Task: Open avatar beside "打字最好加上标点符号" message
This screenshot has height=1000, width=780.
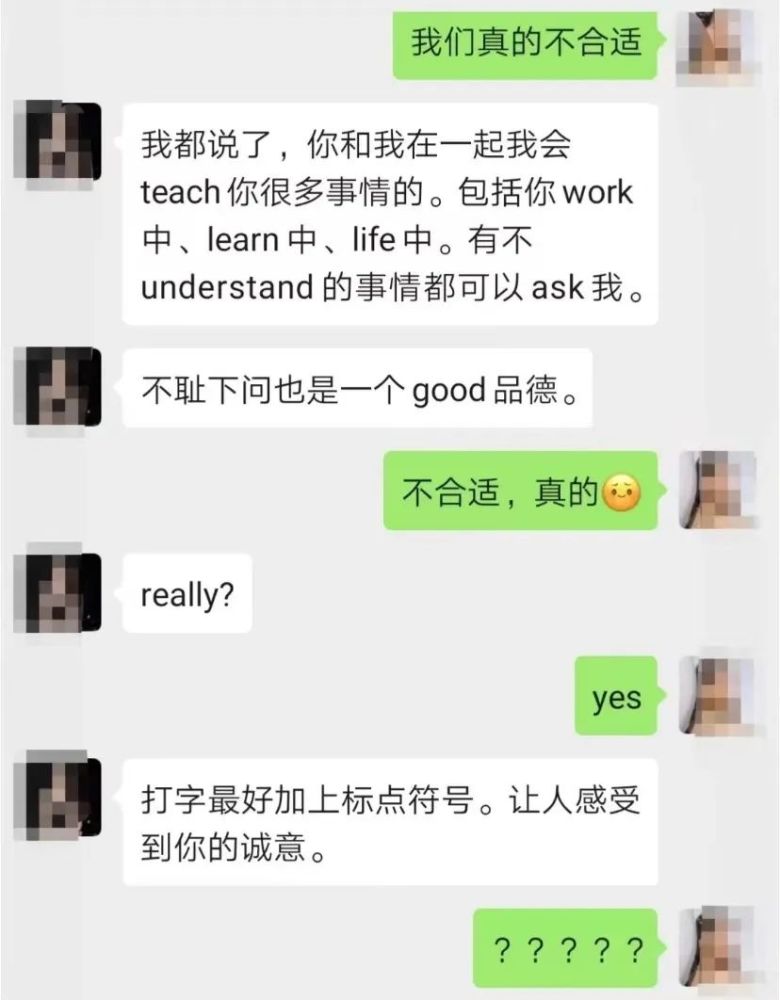Action: pyautogui.click(x=57, y=797)
